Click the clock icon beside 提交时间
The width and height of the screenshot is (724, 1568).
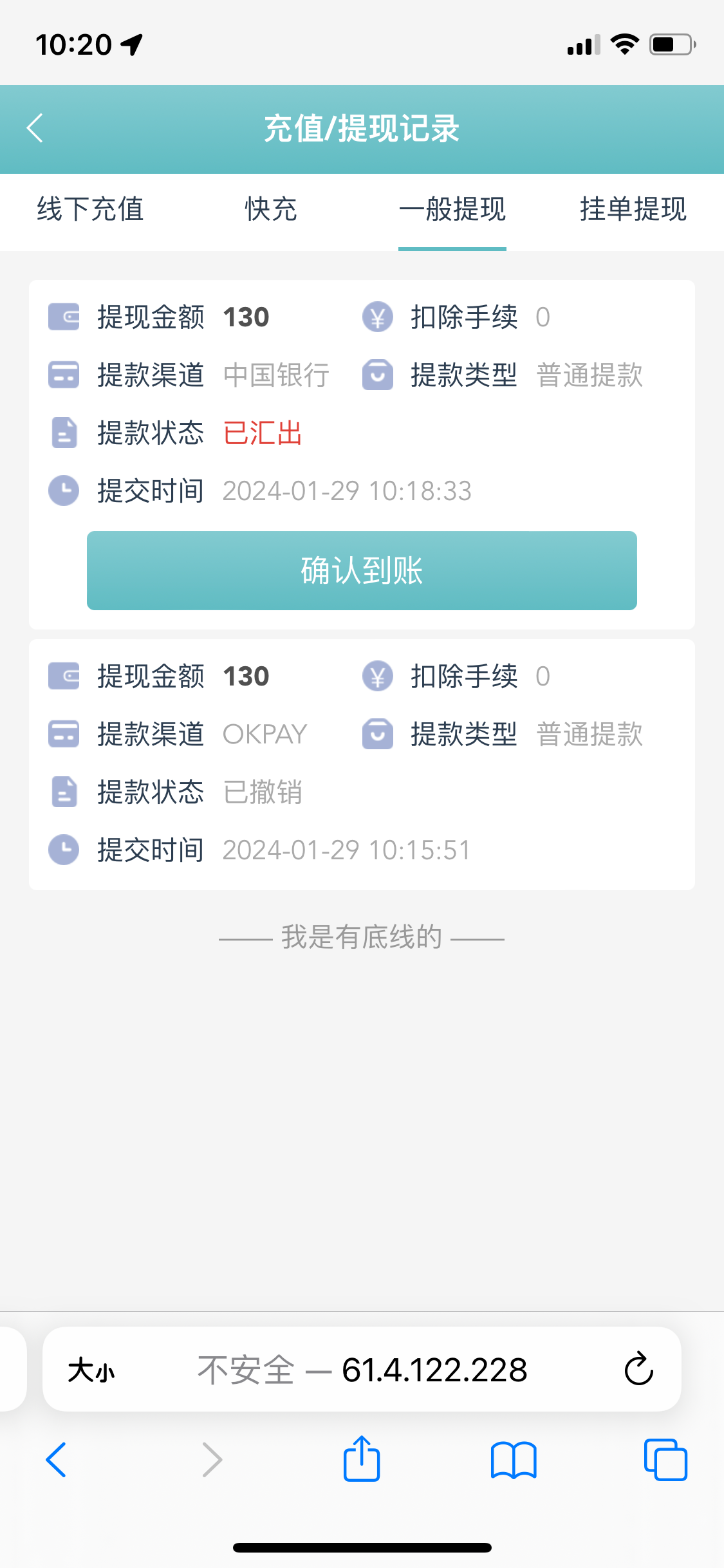point(64,490)
